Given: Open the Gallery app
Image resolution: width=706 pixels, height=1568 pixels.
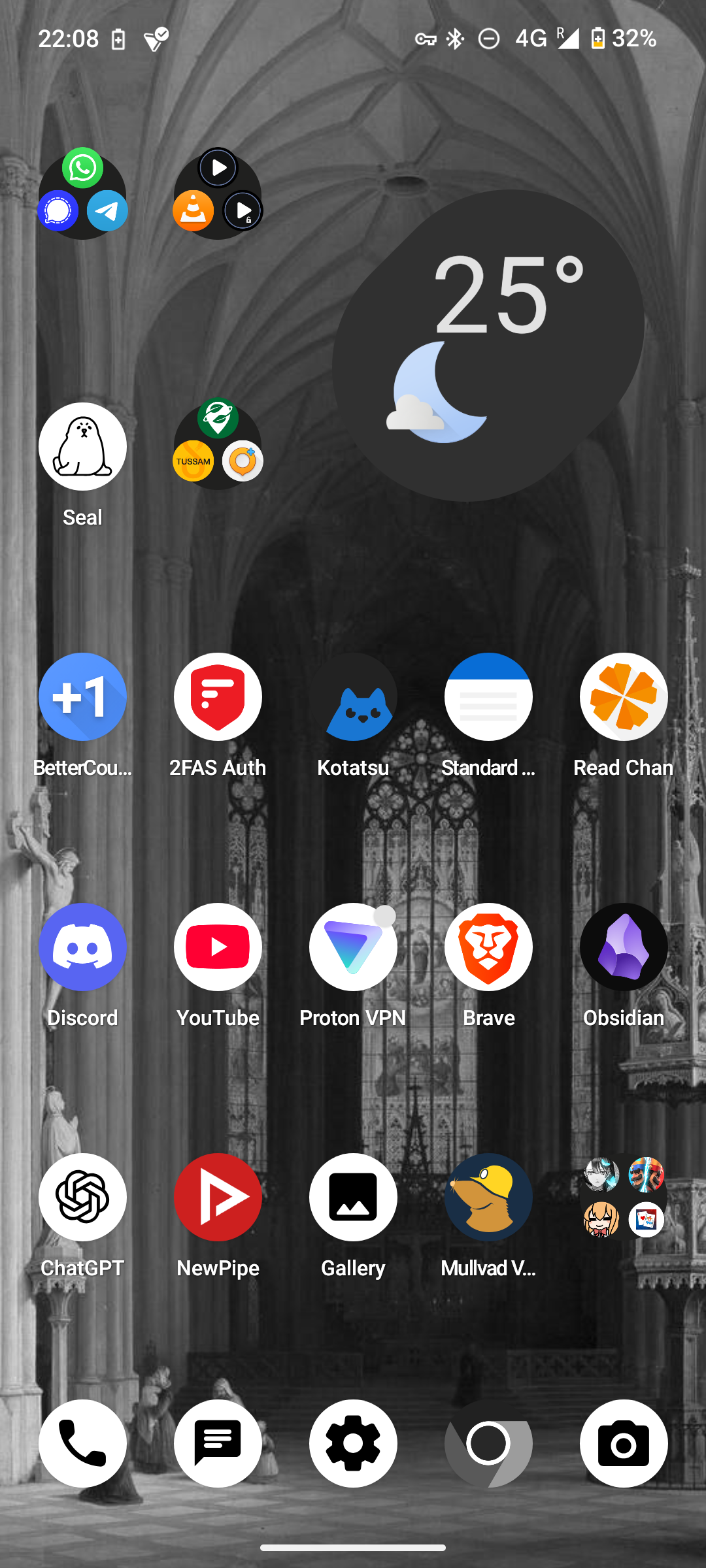Looking at the screenshot, I should tap(353, 1198).
